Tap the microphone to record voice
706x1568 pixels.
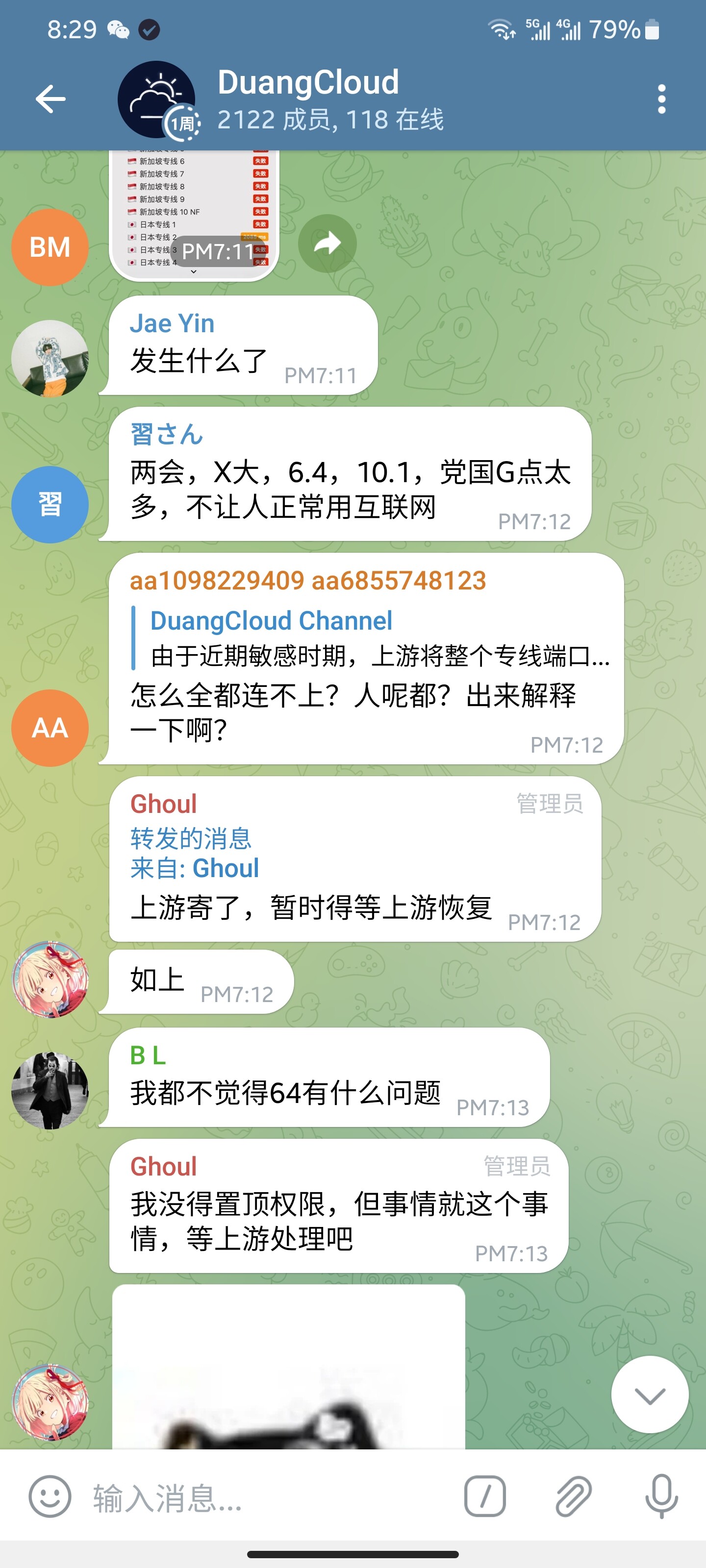pos(661,1496)
